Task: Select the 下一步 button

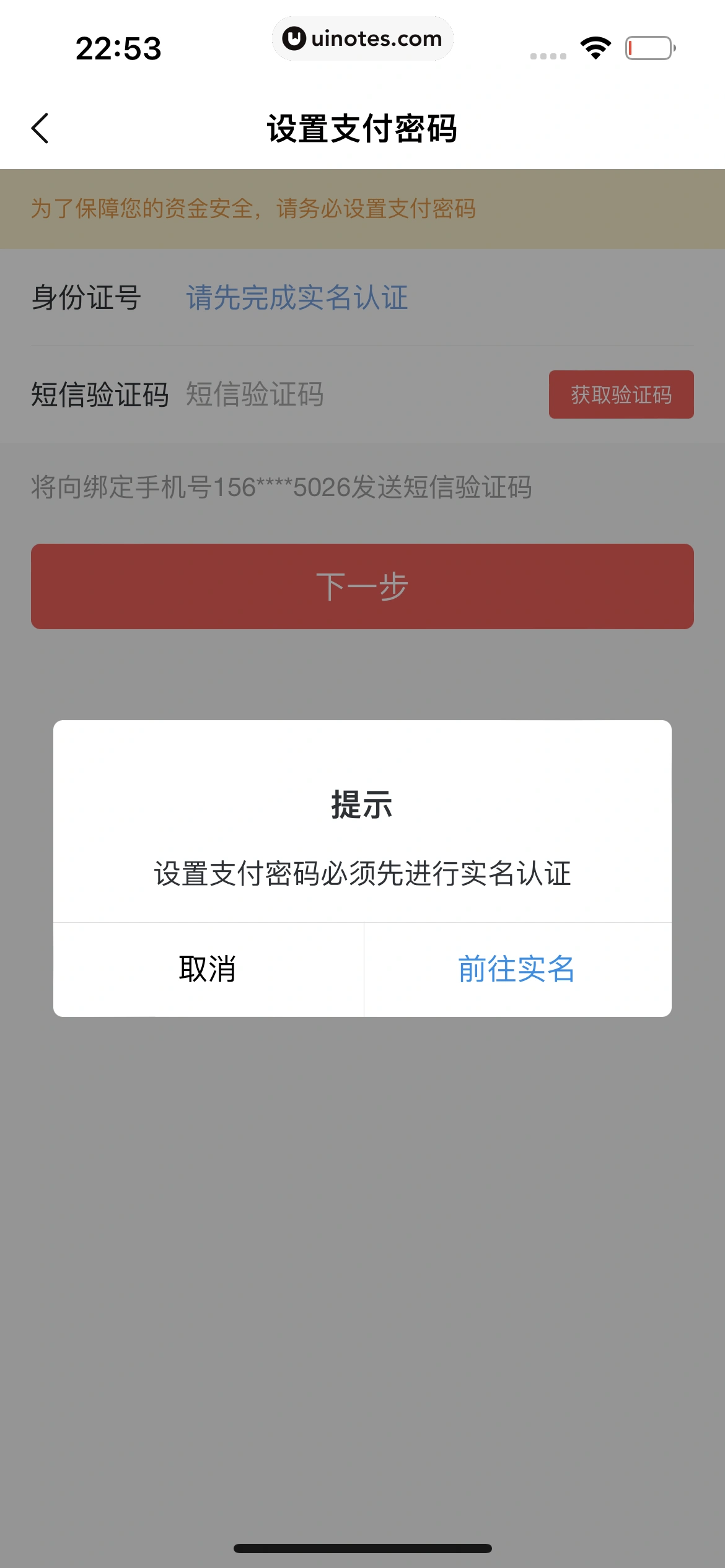Action: pyautogui.click(x=362, y=585)
